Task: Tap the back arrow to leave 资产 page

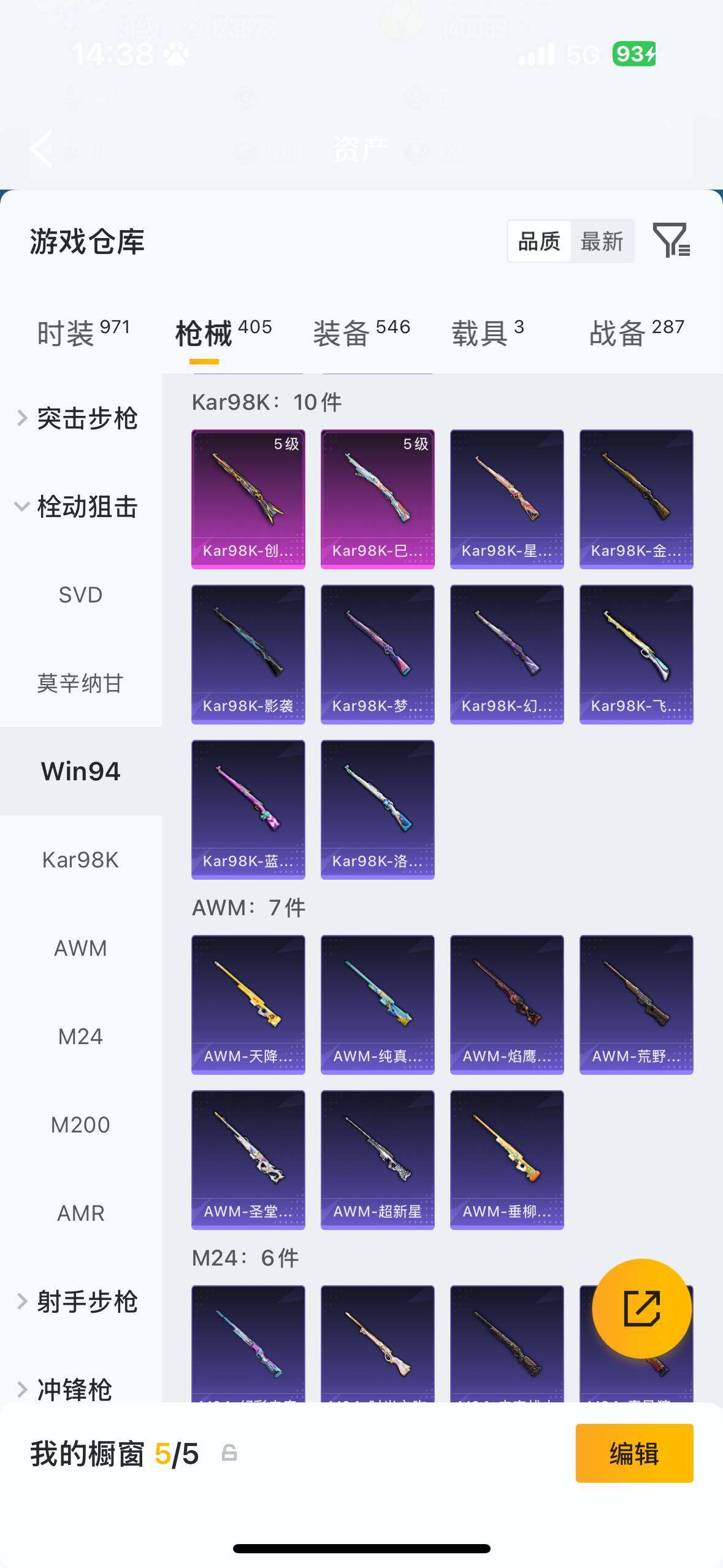Action: coord(40,149)
